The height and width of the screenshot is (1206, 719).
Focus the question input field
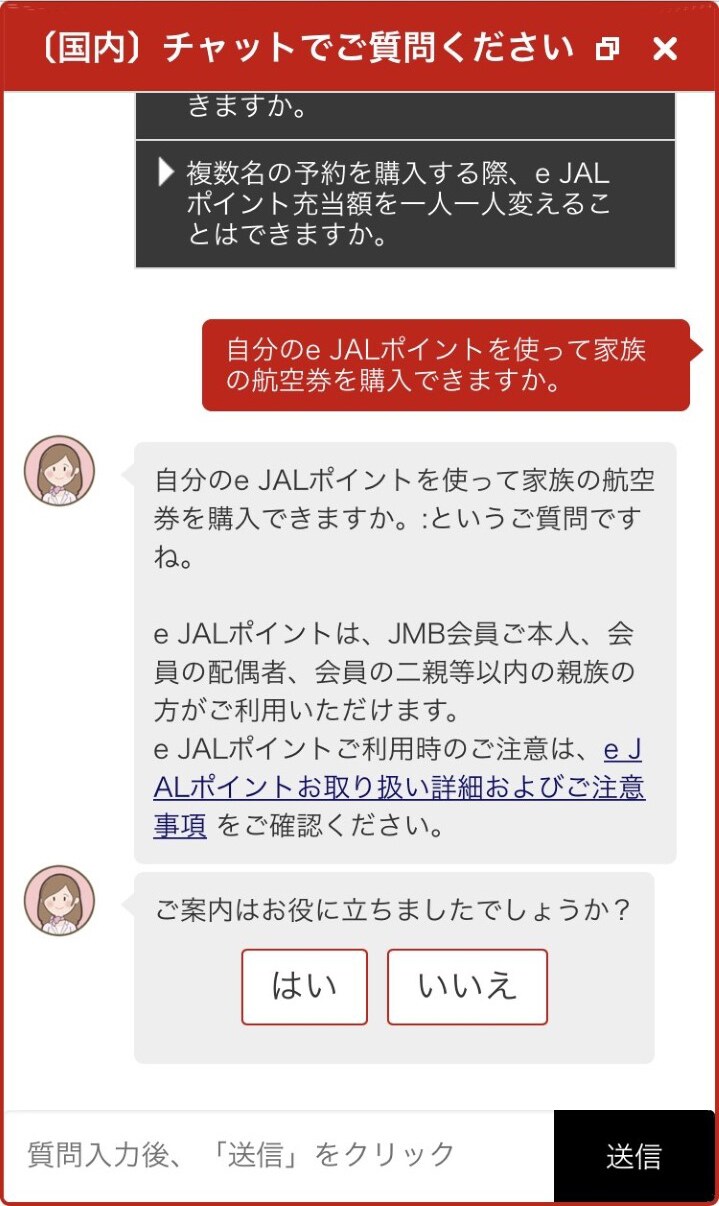click(x=278, y=1155)
